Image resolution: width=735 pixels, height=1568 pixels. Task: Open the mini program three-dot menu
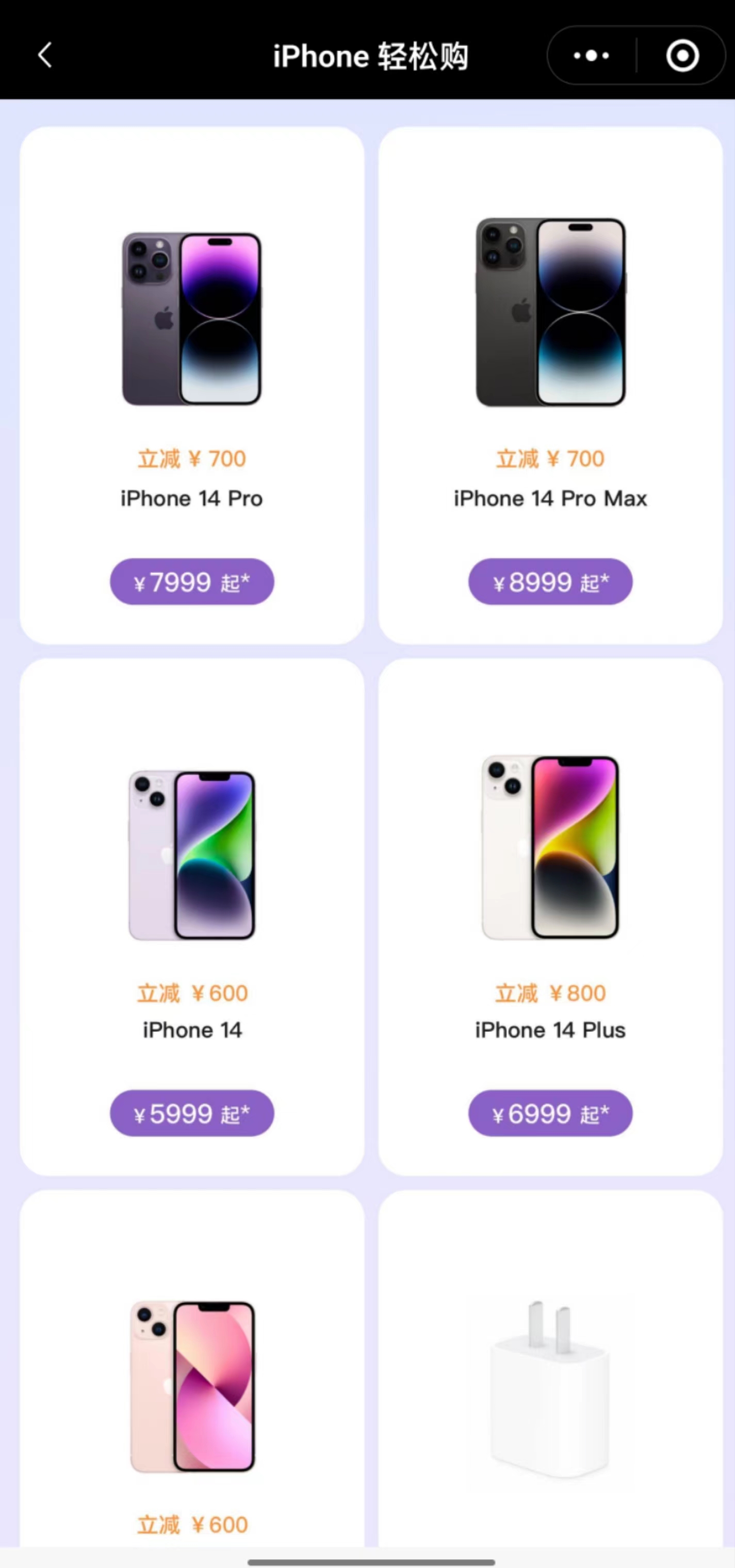click(x=591, y=55)
